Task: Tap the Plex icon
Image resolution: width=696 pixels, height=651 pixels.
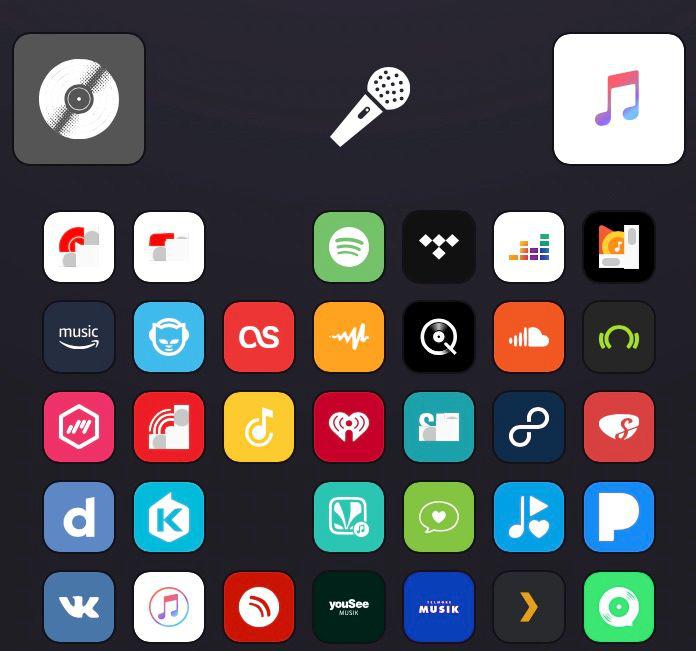Action: (529, 607)
